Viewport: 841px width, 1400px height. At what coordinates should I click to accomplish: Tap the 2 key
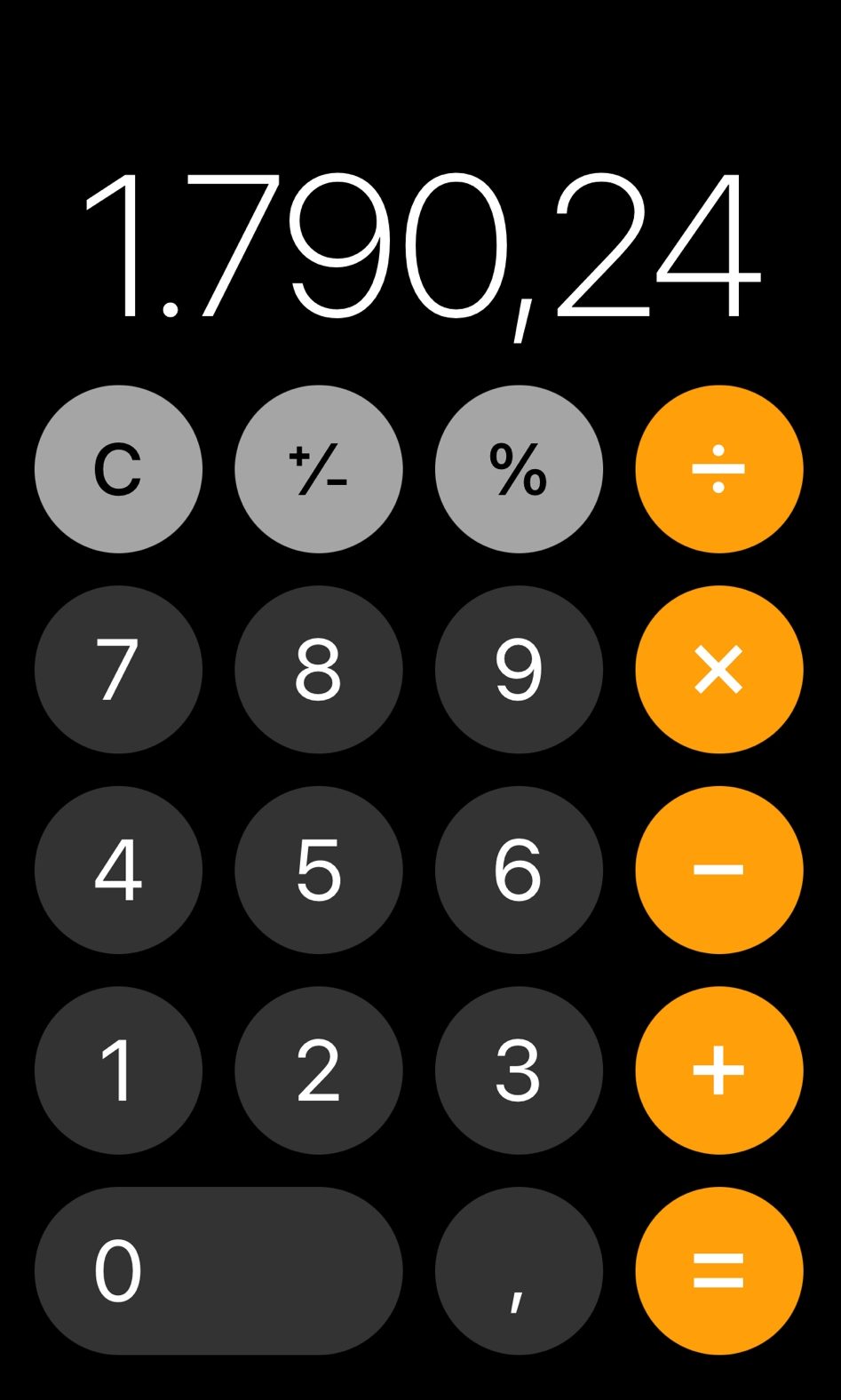pyautogui.click(x=319, y=1070)
